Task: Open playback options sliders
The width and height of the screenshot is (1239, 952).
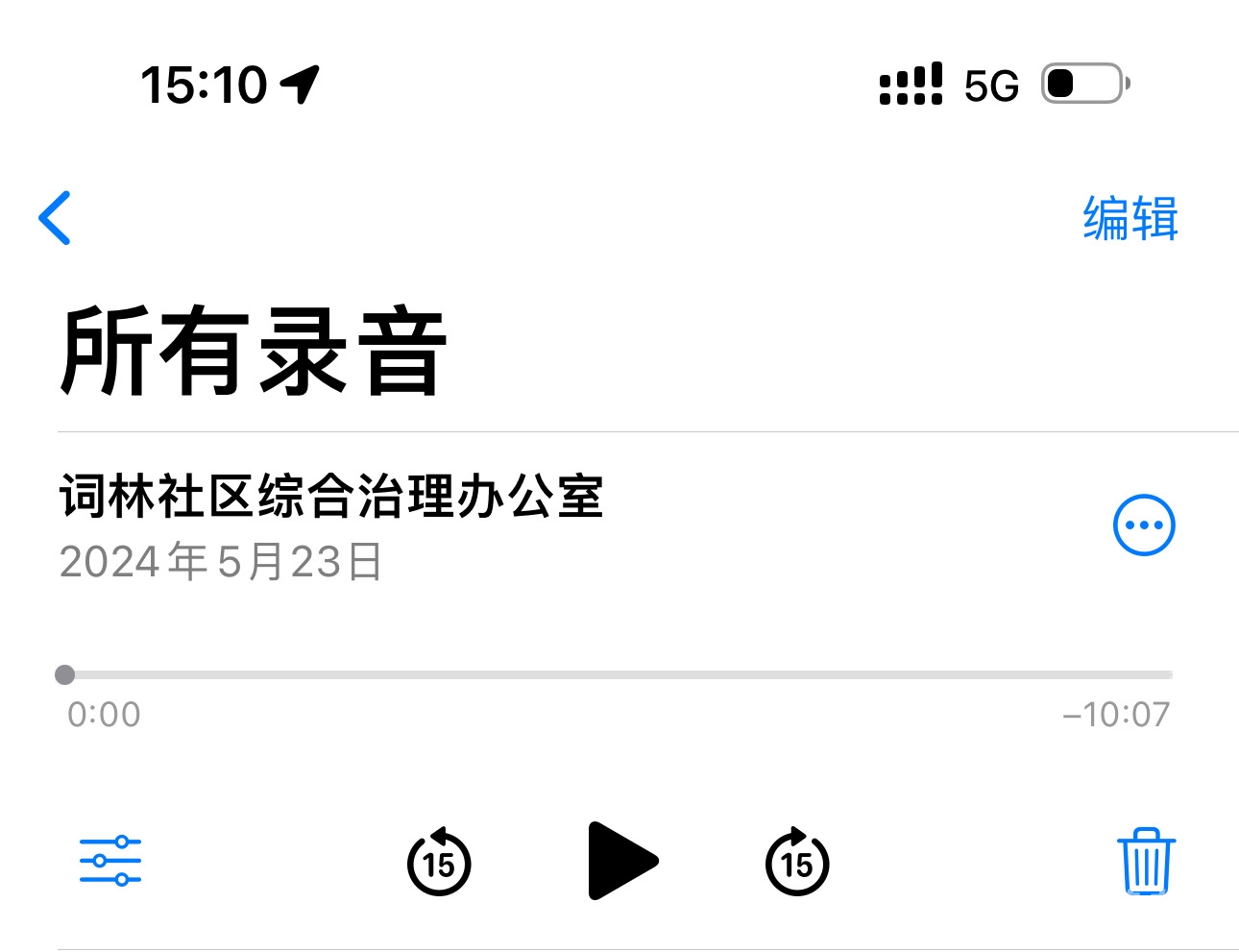Action: pyautogui.click(x=110, y=861)
